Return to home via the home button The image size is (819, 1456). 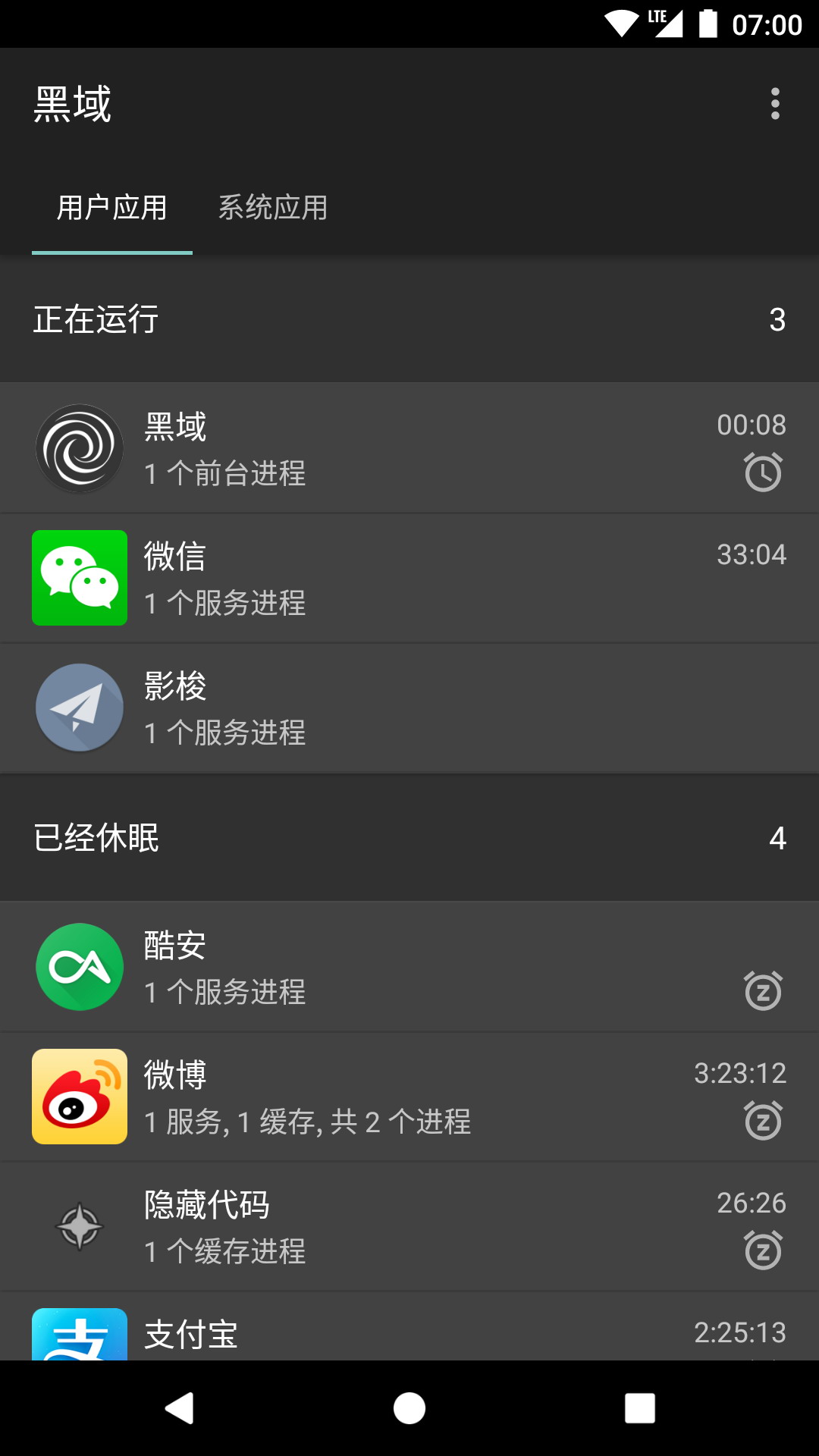coord(409,1408)
